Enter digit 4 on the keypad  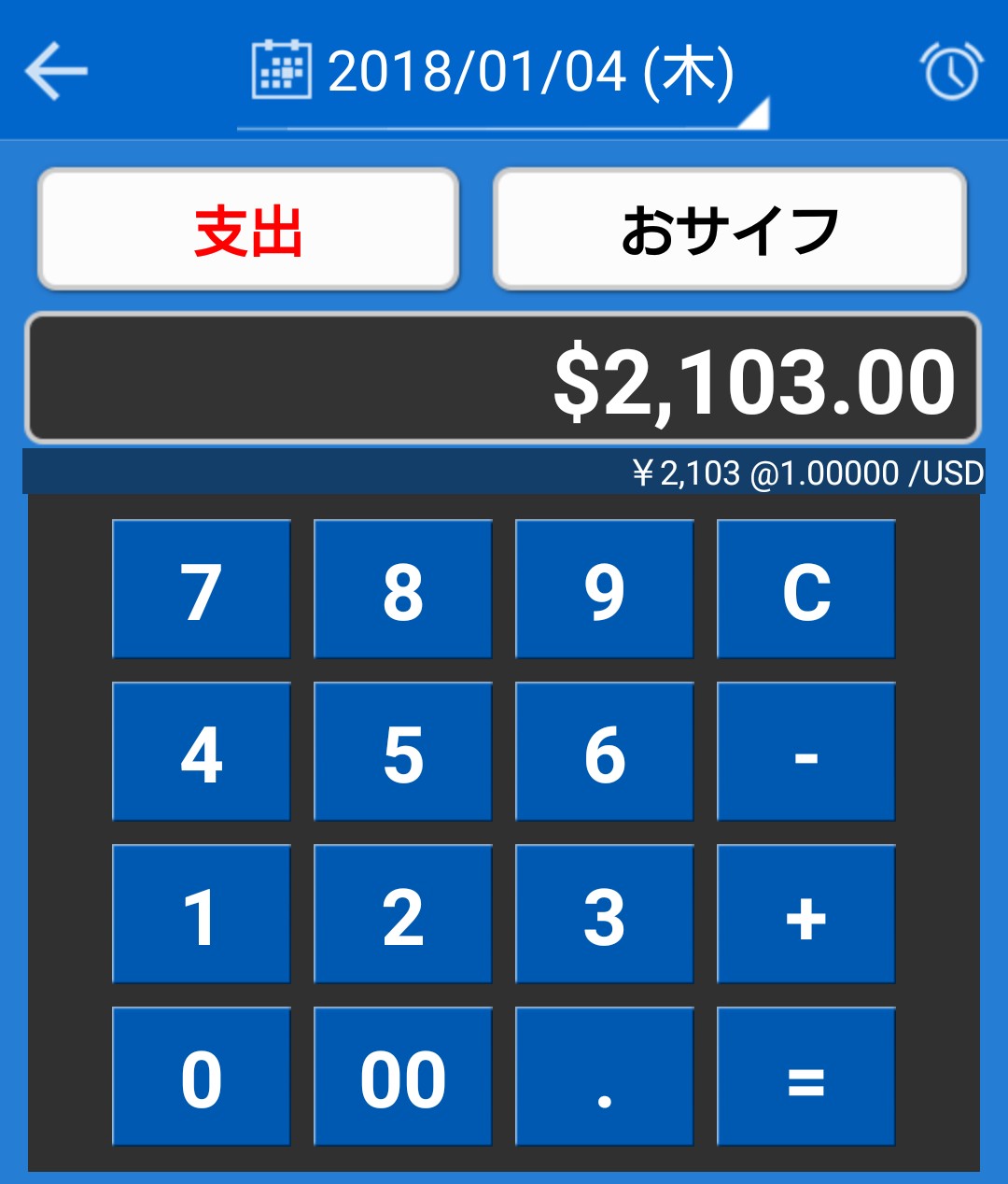point(202,753)
